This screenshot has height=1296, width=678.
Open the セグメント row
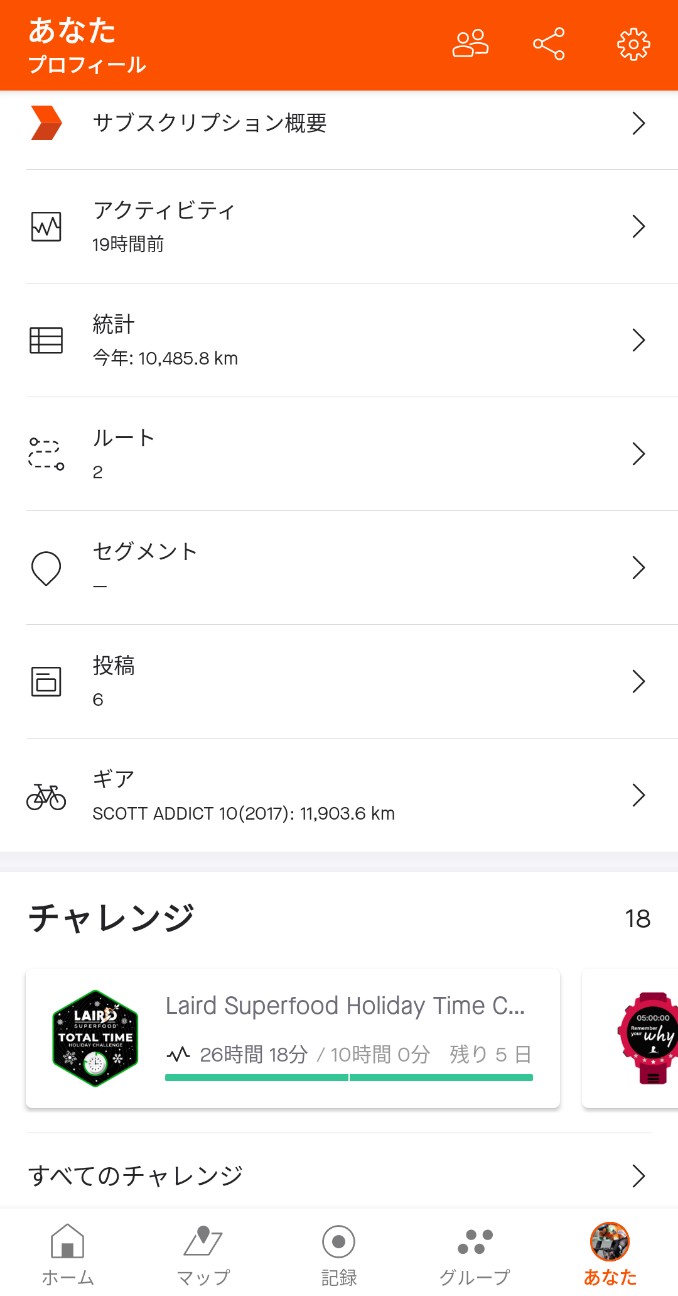point(339,568)
